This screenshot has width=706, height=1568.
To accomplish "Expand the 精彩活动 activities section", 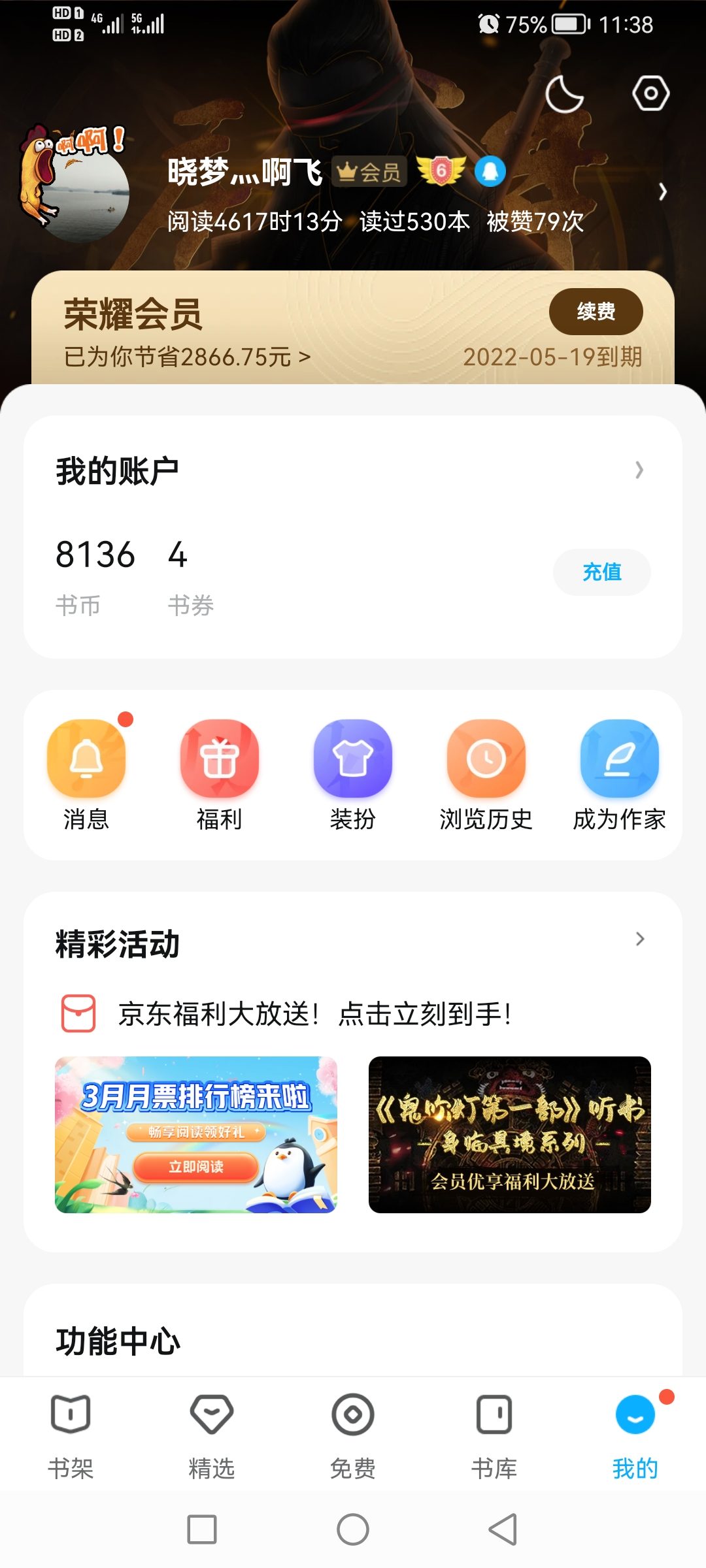I will pyautogui.click(x=639, y=939).
